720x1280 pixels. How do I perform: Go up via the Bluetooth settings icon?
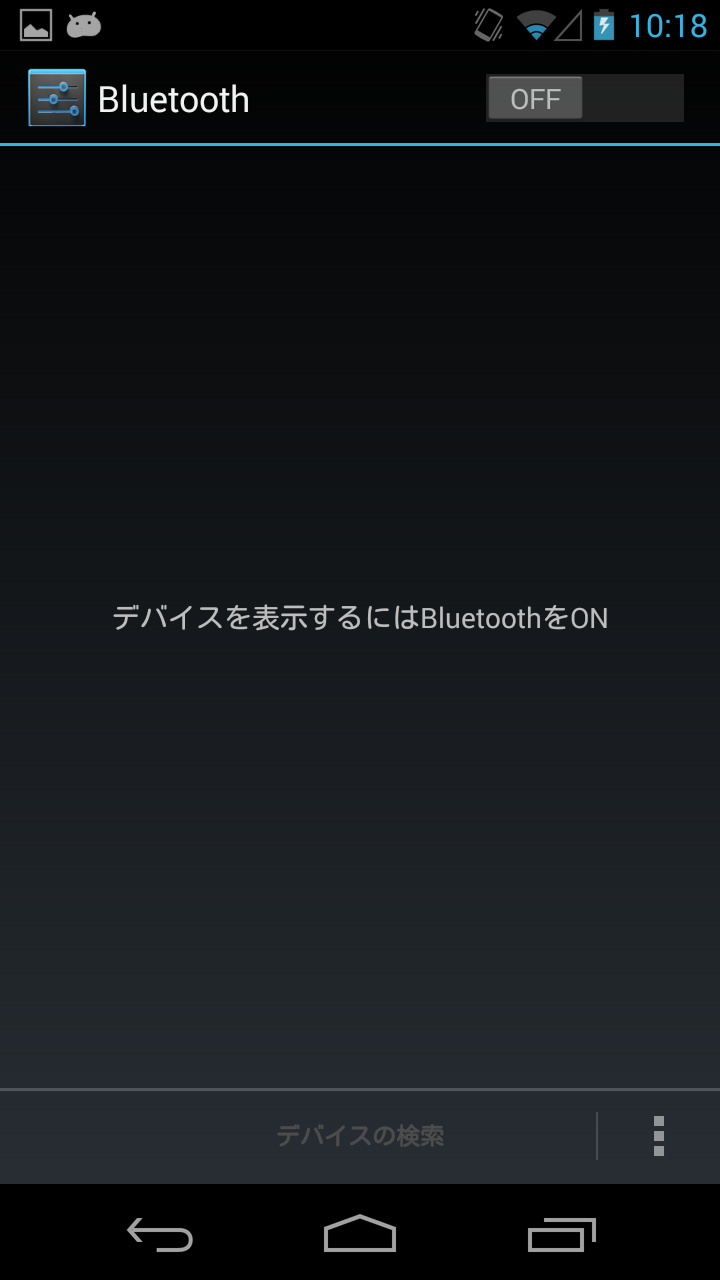pyautogui.click(x=57, y=98)
